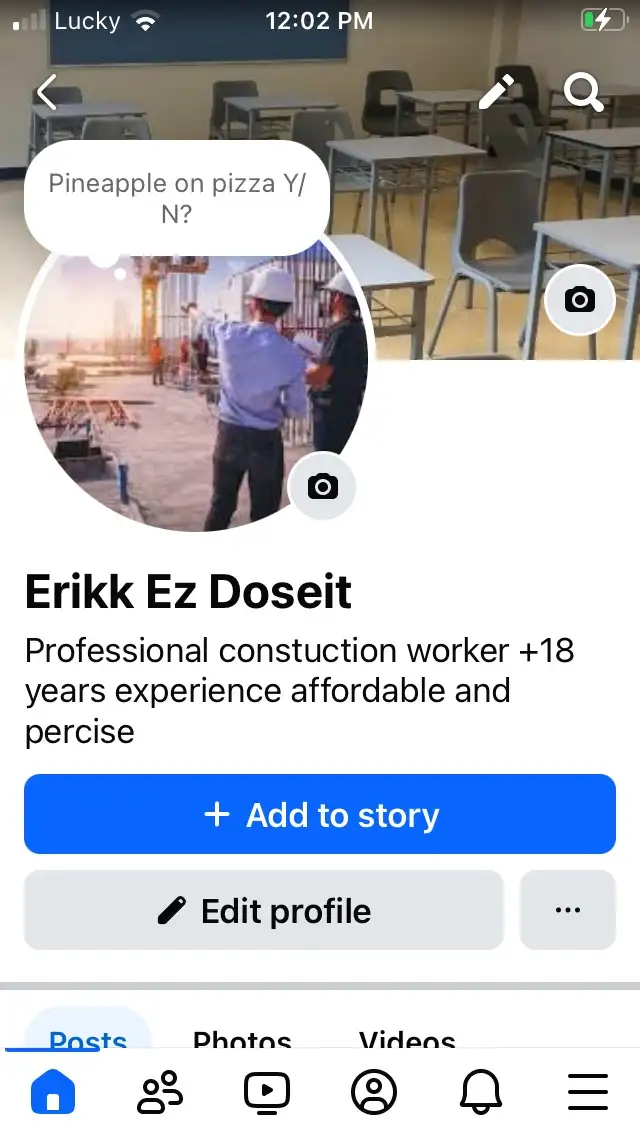Image resolution: width=640 pixels, height=1136 pixels.
Task: Open the hamburger menu
Action: coord(587,1092)
